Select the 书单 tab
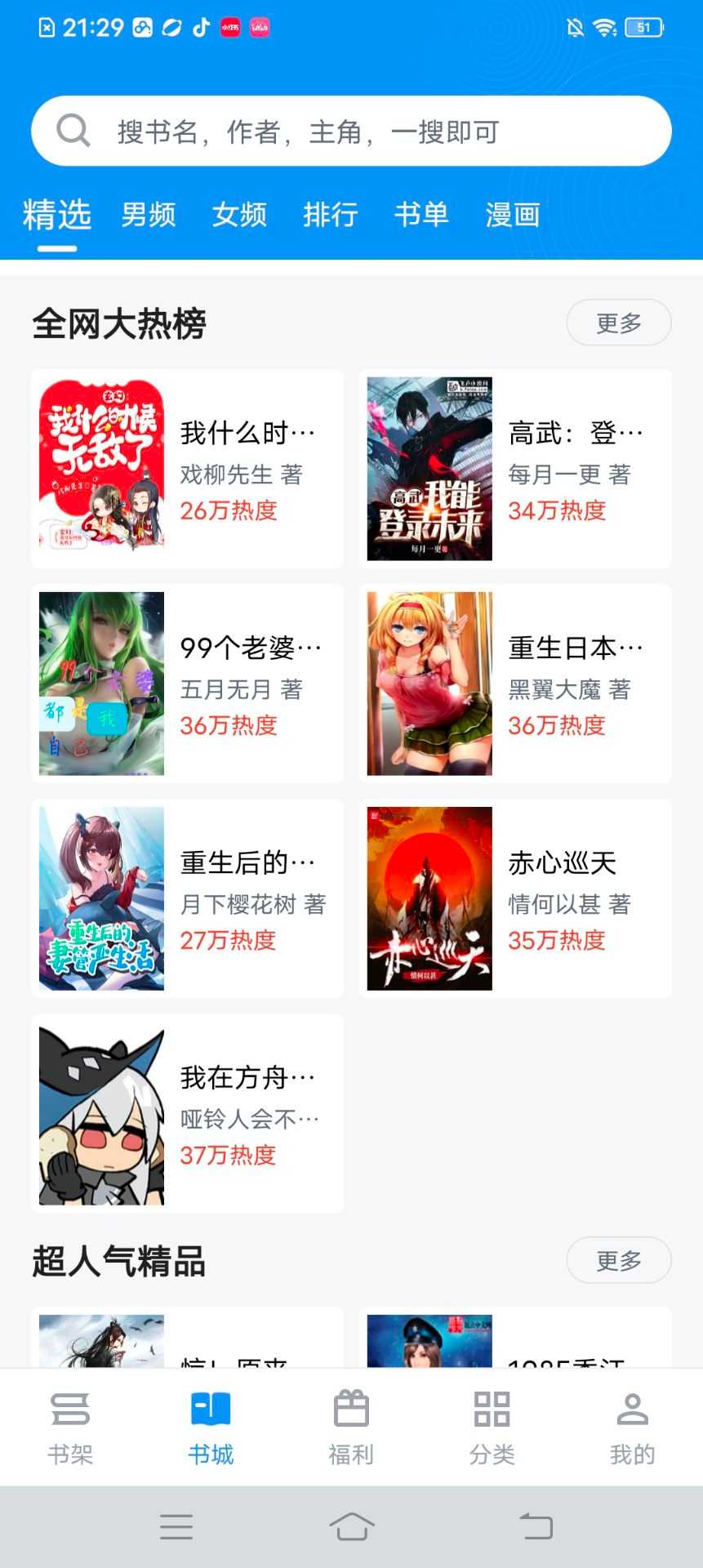The height and width of the screenshot is (1568, 703). tap(421, 215)
